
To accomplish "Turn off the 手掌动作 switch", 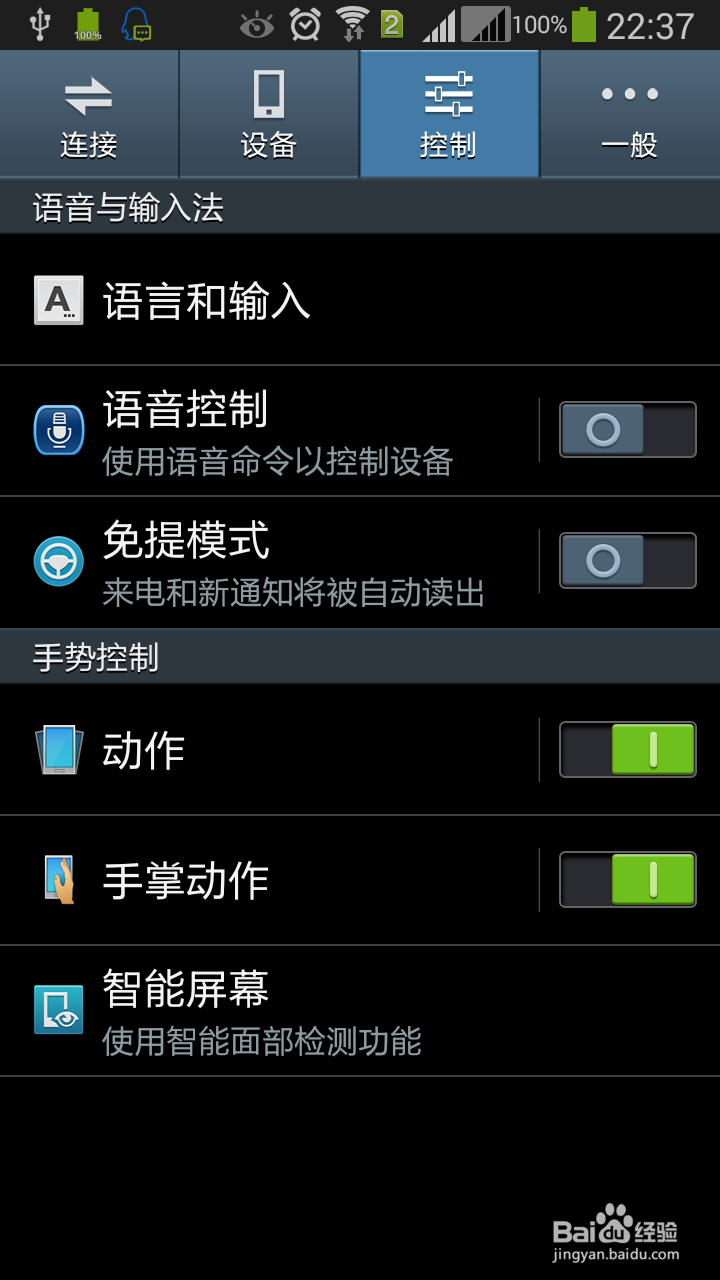I will 627,880.
